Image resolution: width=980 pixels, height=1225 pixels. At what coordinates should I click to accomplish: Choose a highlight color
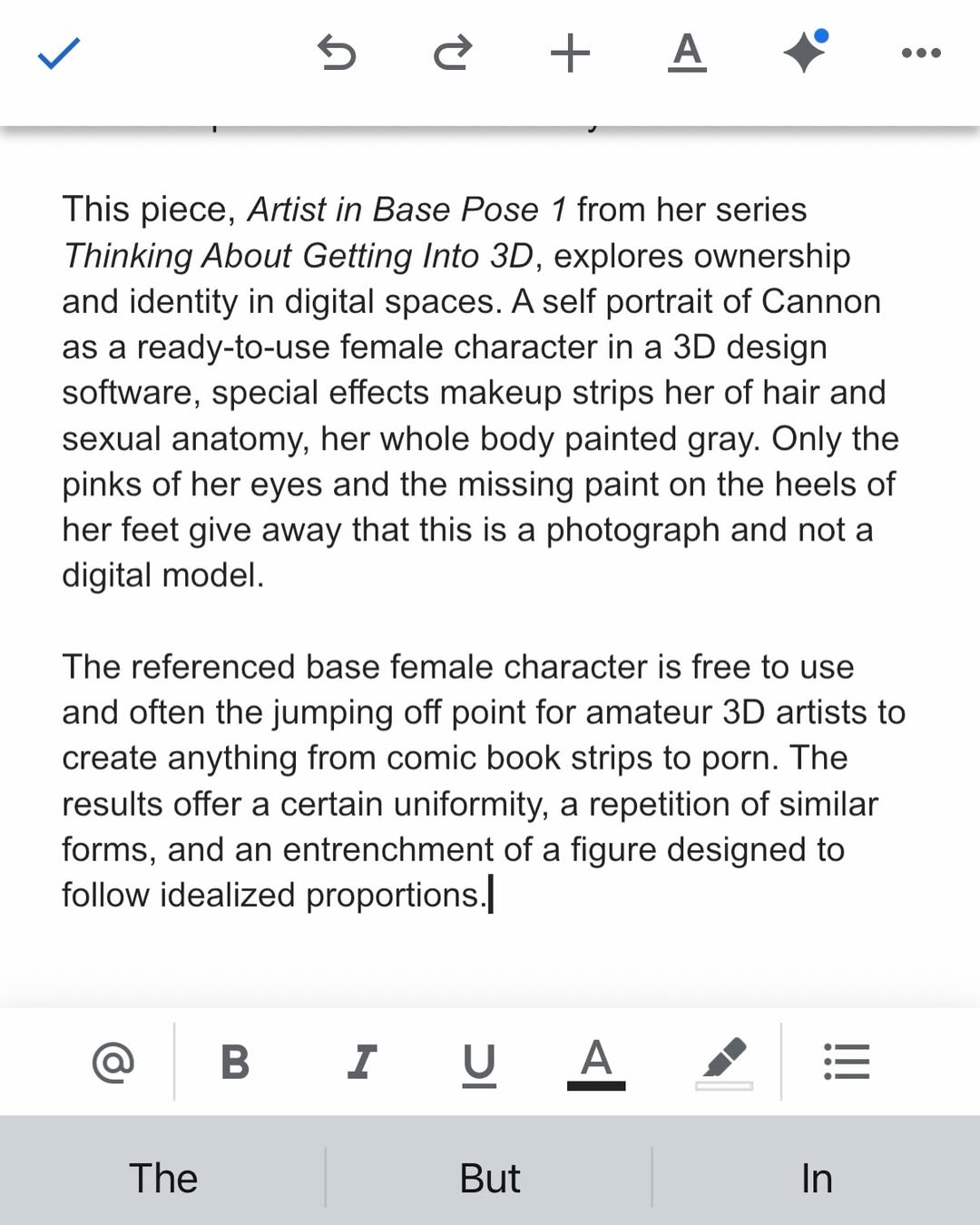724,1063
